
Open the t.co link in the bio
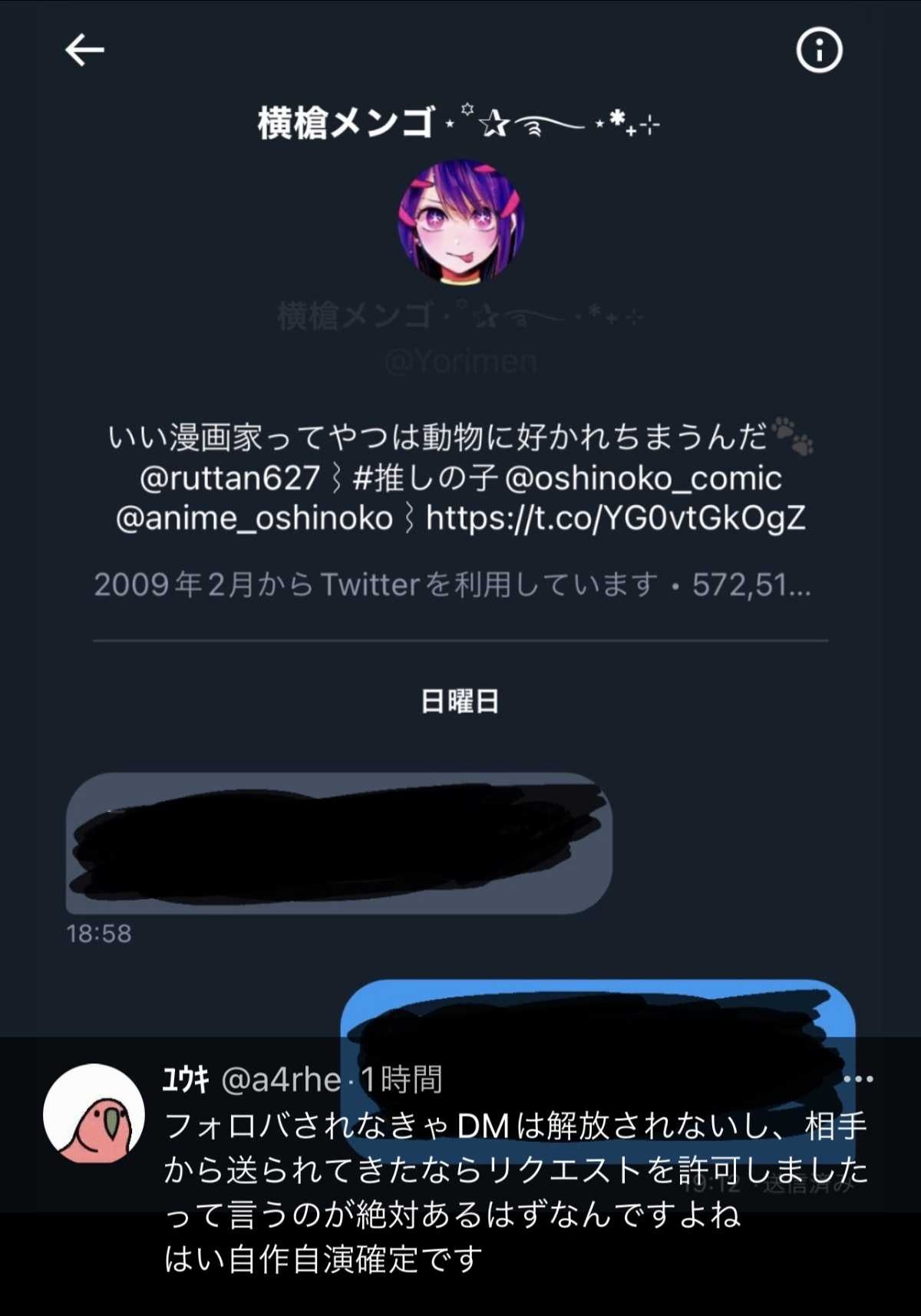tap(616, 518)
